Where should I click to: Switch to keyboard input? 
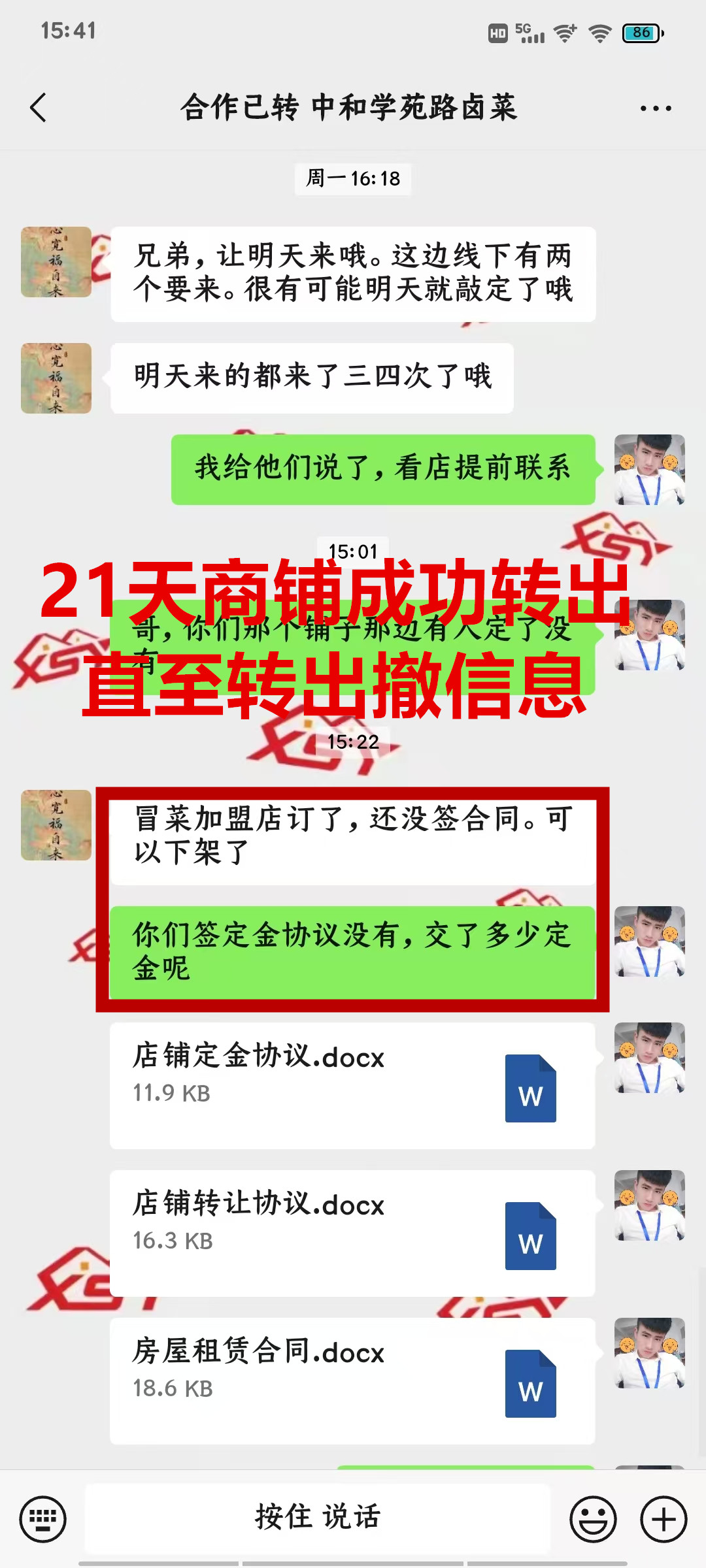point(42,1519)
